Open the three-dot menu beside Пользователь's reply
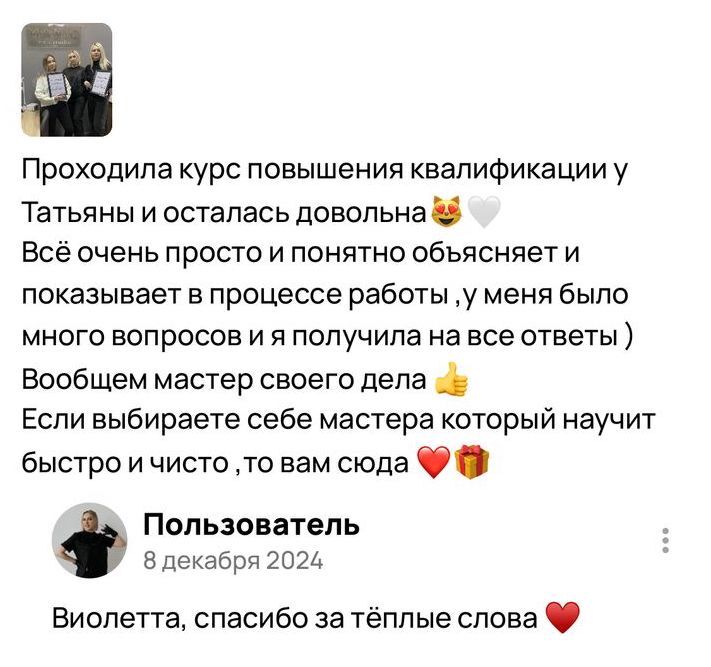This screenshot has width=711, height=667. [665, 540]
